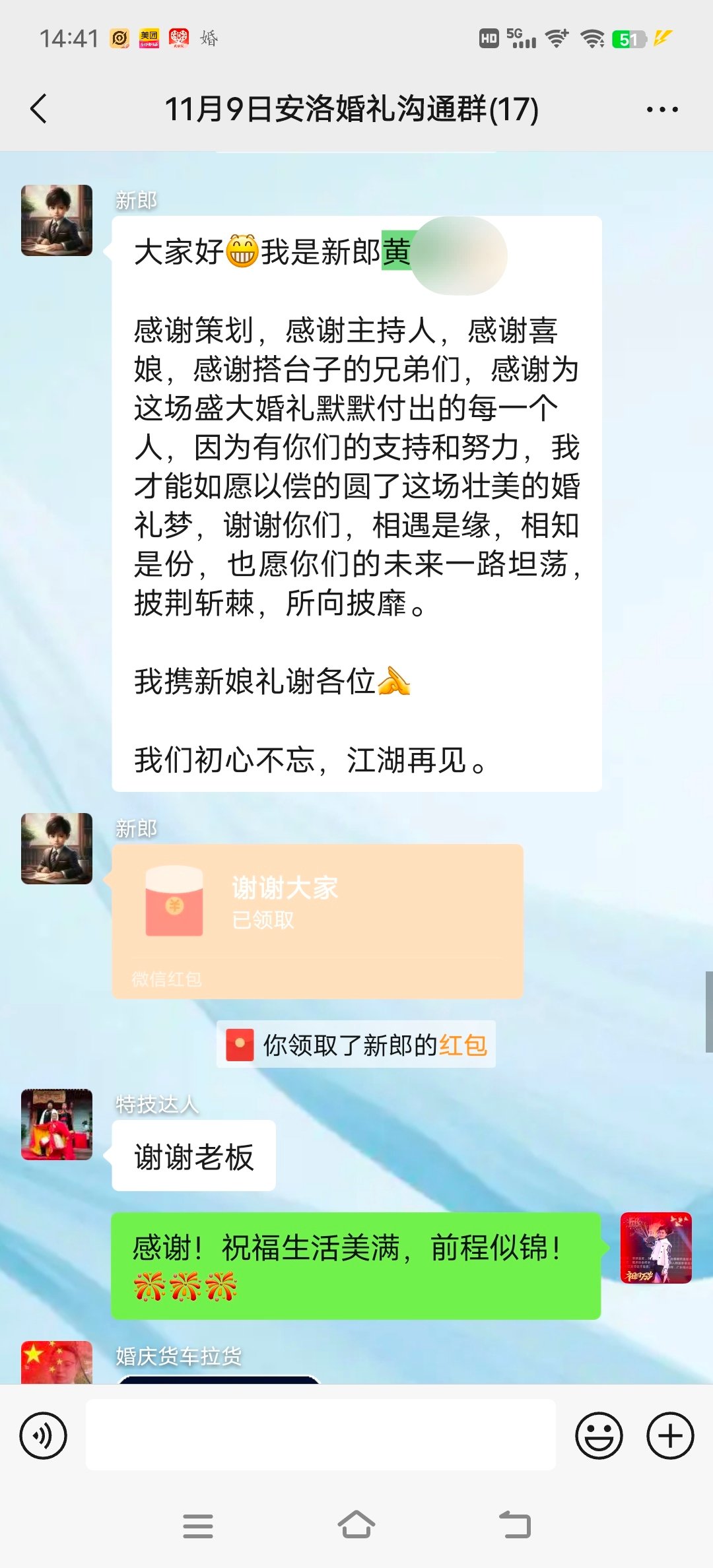This screenshot has width=713, height=1568.
Task: Switch to voice message input
Action: click(44, 1435)
